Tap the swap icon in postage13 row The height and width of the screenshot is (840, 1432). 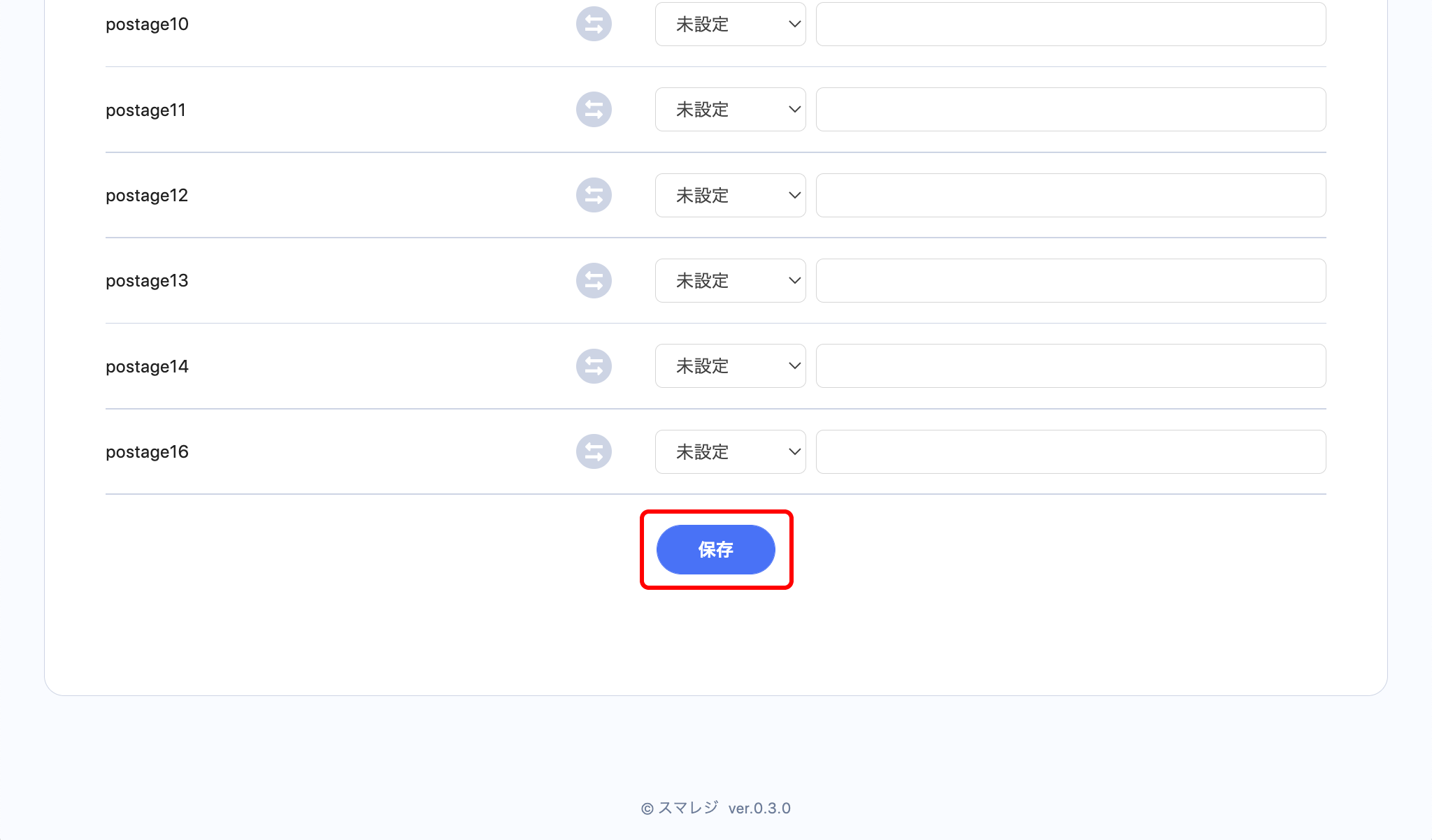click(x=594, y=281)
